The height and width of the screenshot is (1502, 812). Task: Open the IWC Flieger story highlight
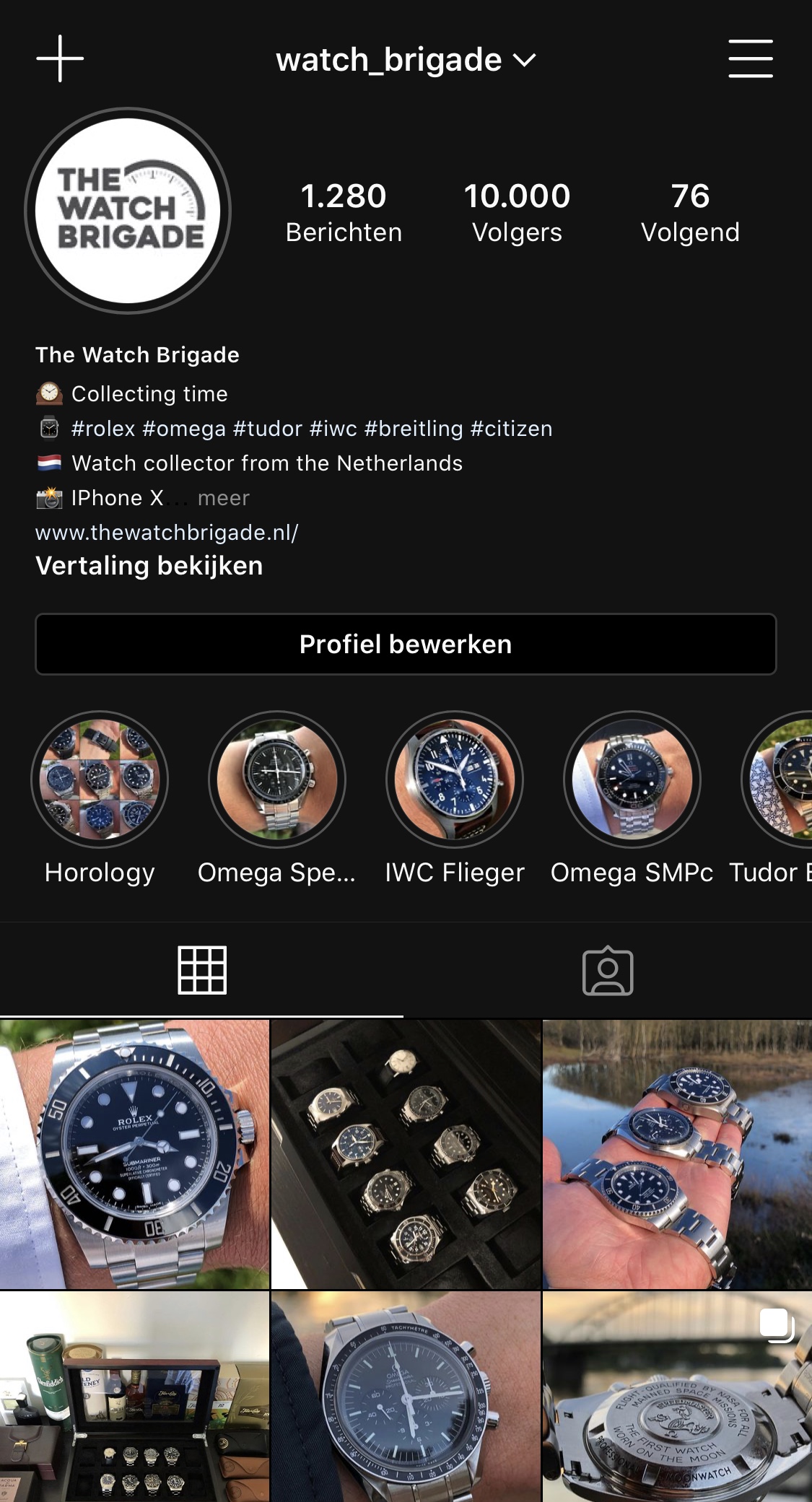[455, 780]
